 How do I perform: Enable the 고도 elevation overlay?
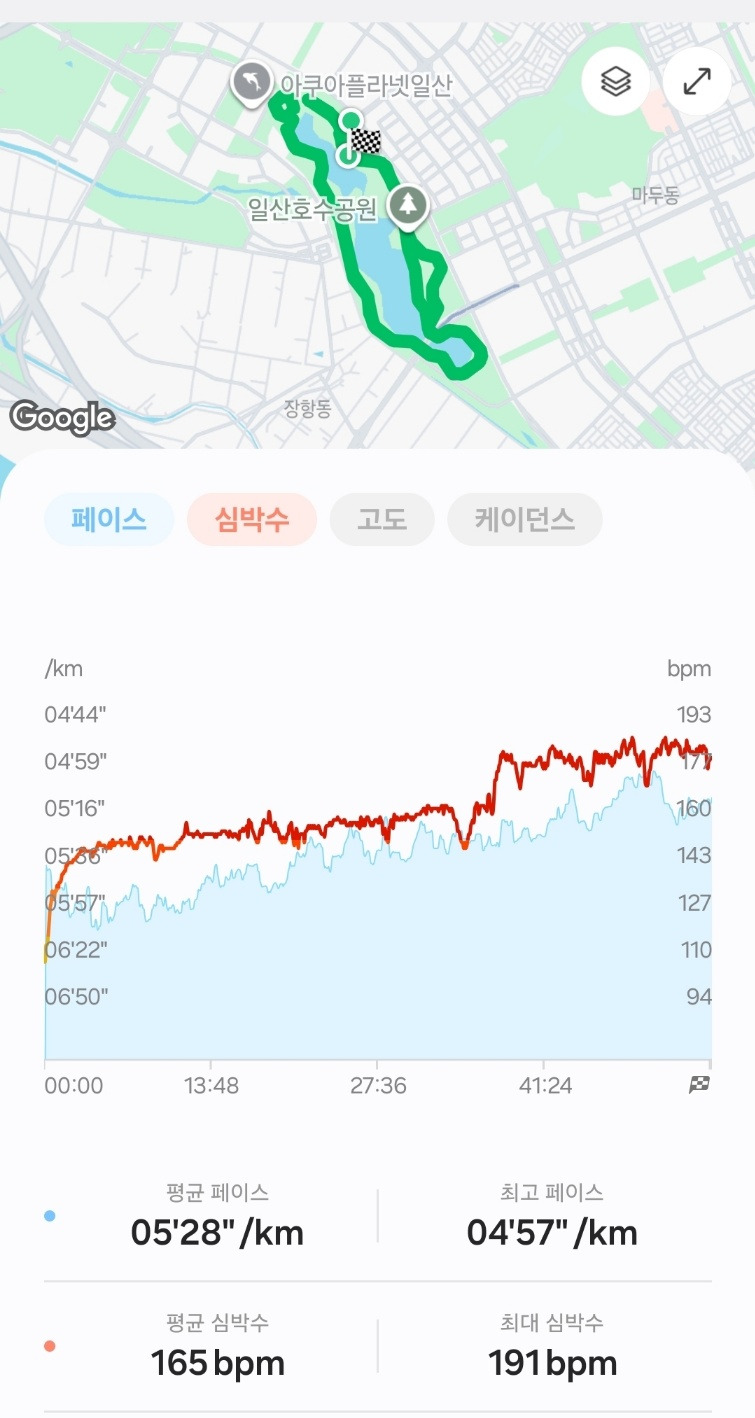(381, 519)
